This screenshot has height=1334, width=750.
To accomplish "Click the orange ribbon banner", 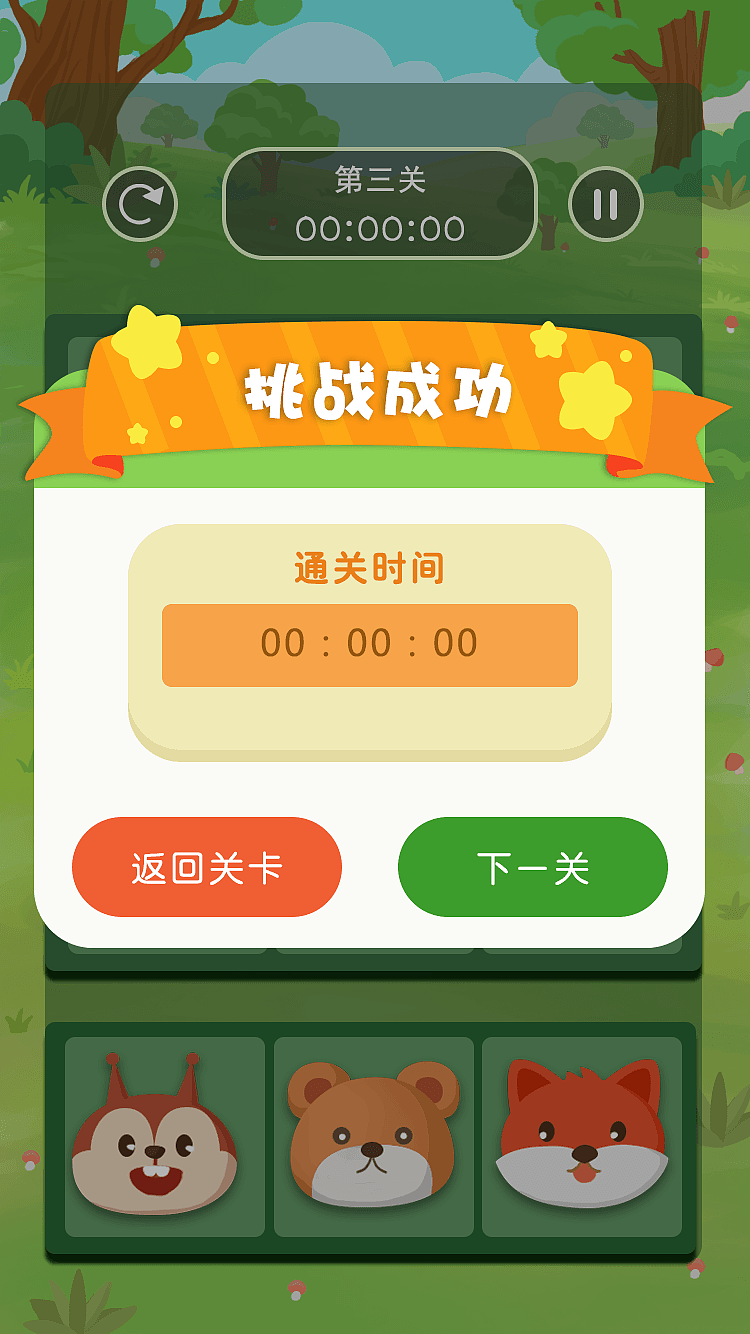I will 375,394.
